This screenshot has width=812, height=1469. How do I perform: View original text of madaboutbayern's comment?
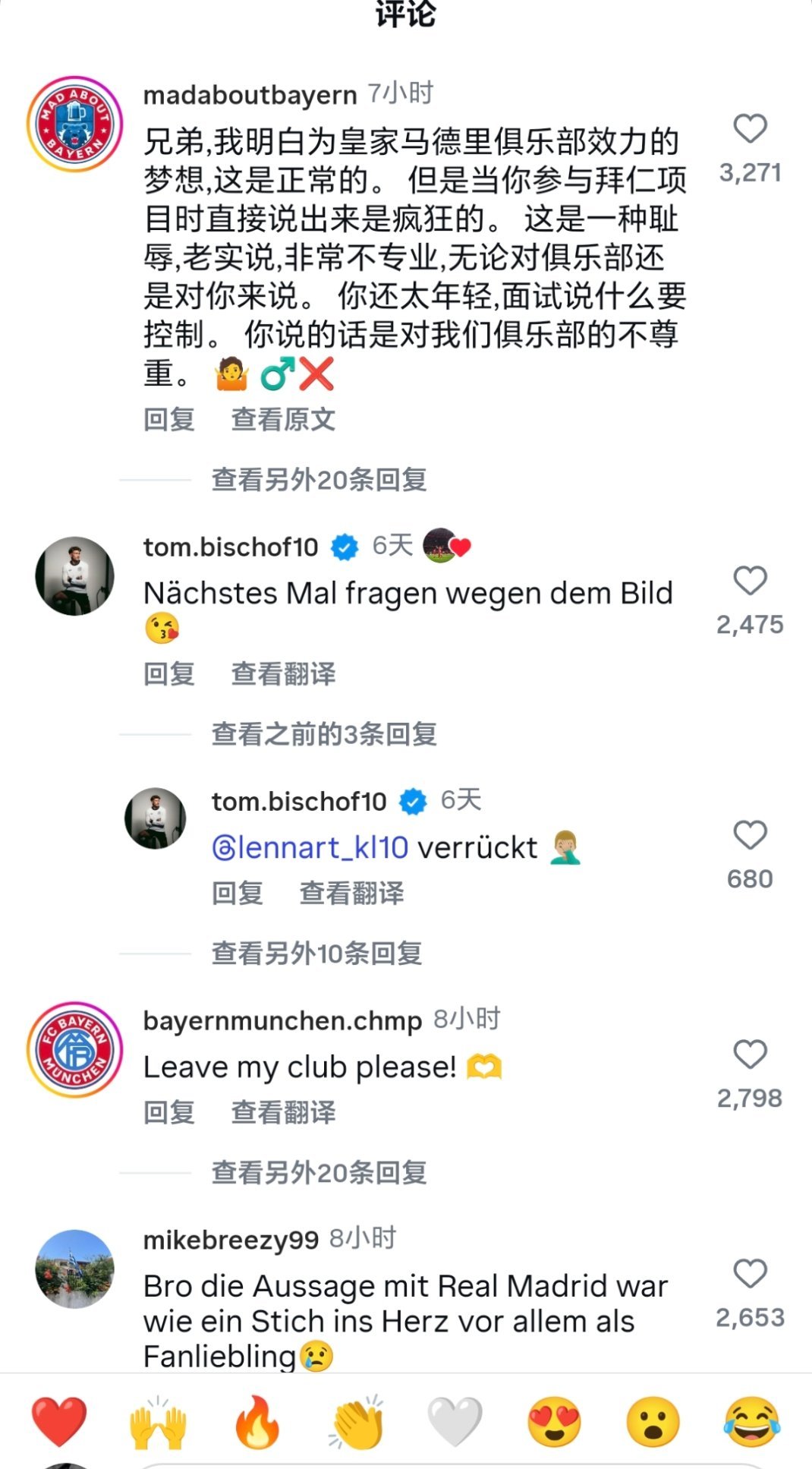[284, 420]
